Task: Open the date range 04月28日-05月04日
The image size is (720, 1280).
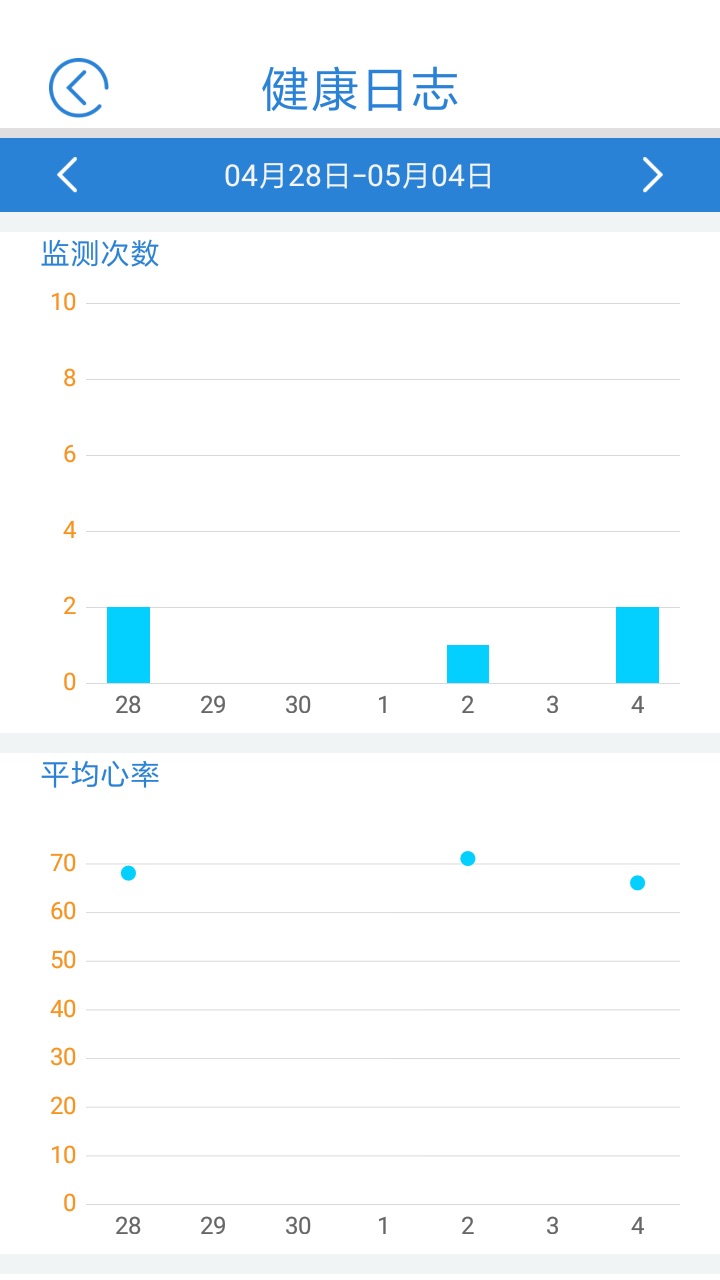Action: coord(360,174)
